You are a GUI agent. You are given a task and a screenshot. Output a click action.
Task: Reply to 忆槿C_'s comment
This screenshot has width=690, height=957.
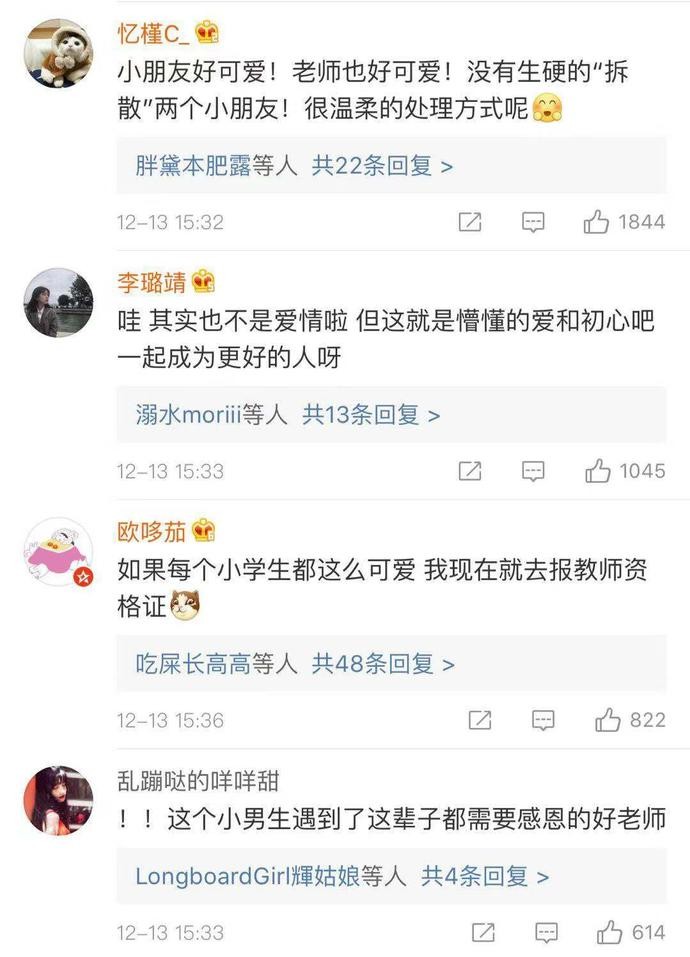coord(533,222)
